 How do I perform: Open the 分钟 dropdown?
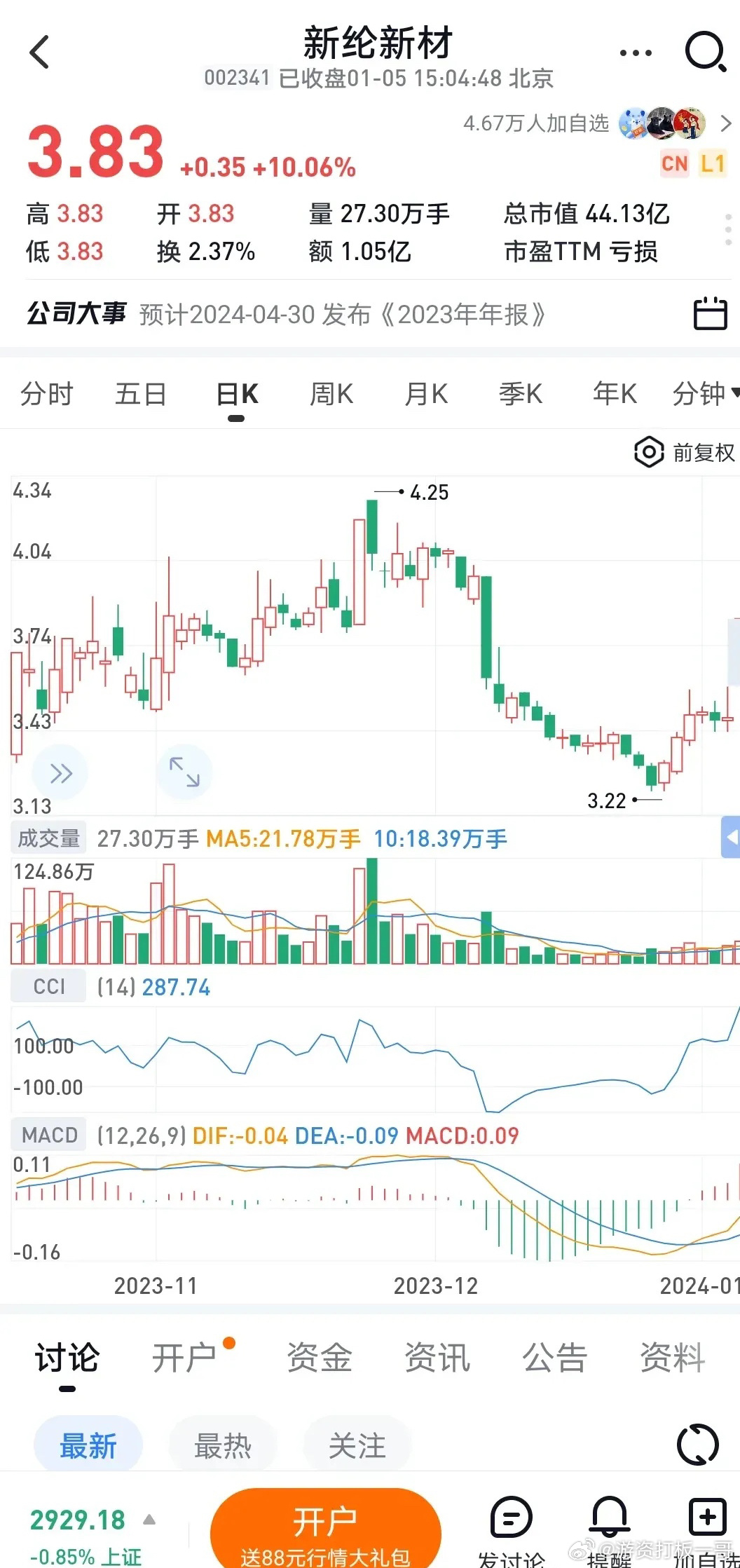[x=704, y=393]
